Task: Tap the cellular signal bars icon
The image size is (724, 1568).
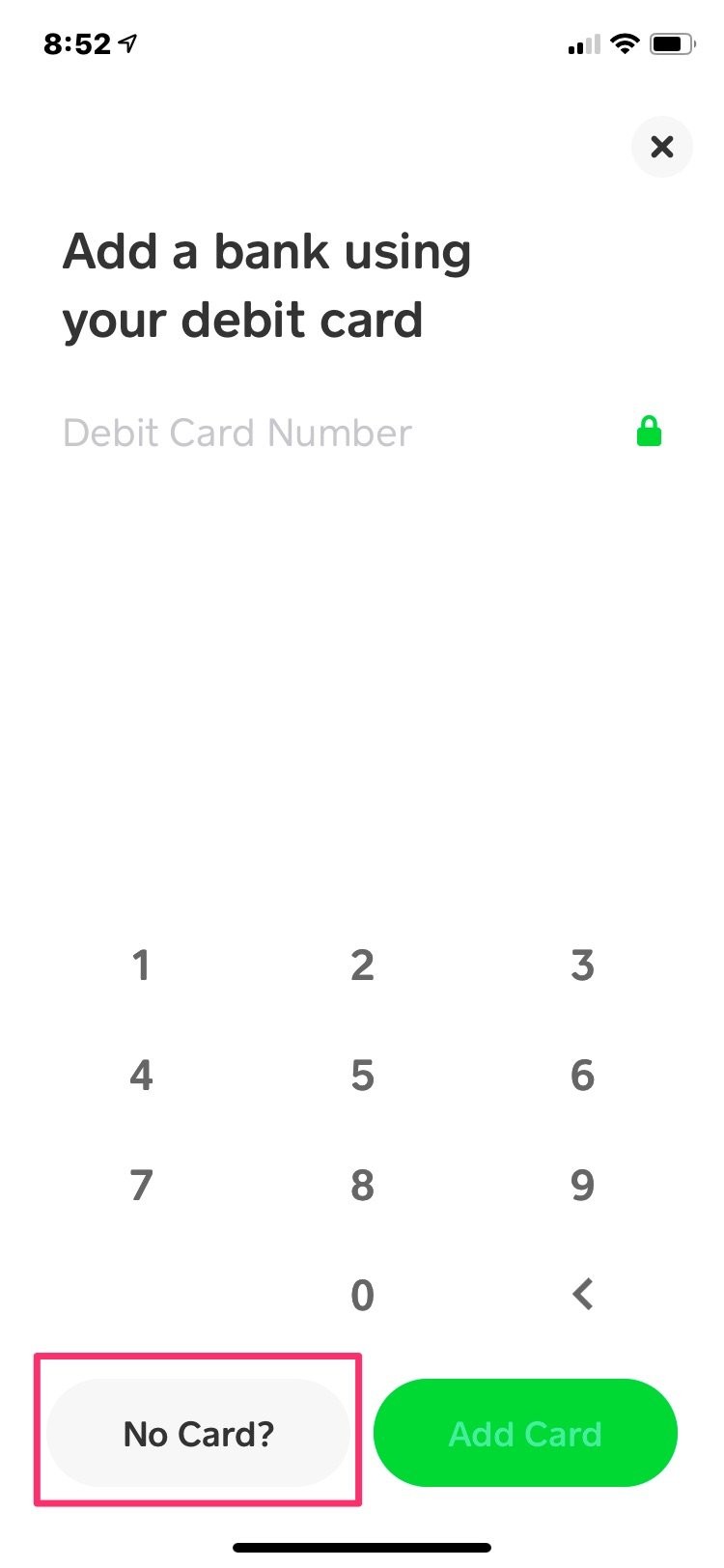Action: point(583,43)
